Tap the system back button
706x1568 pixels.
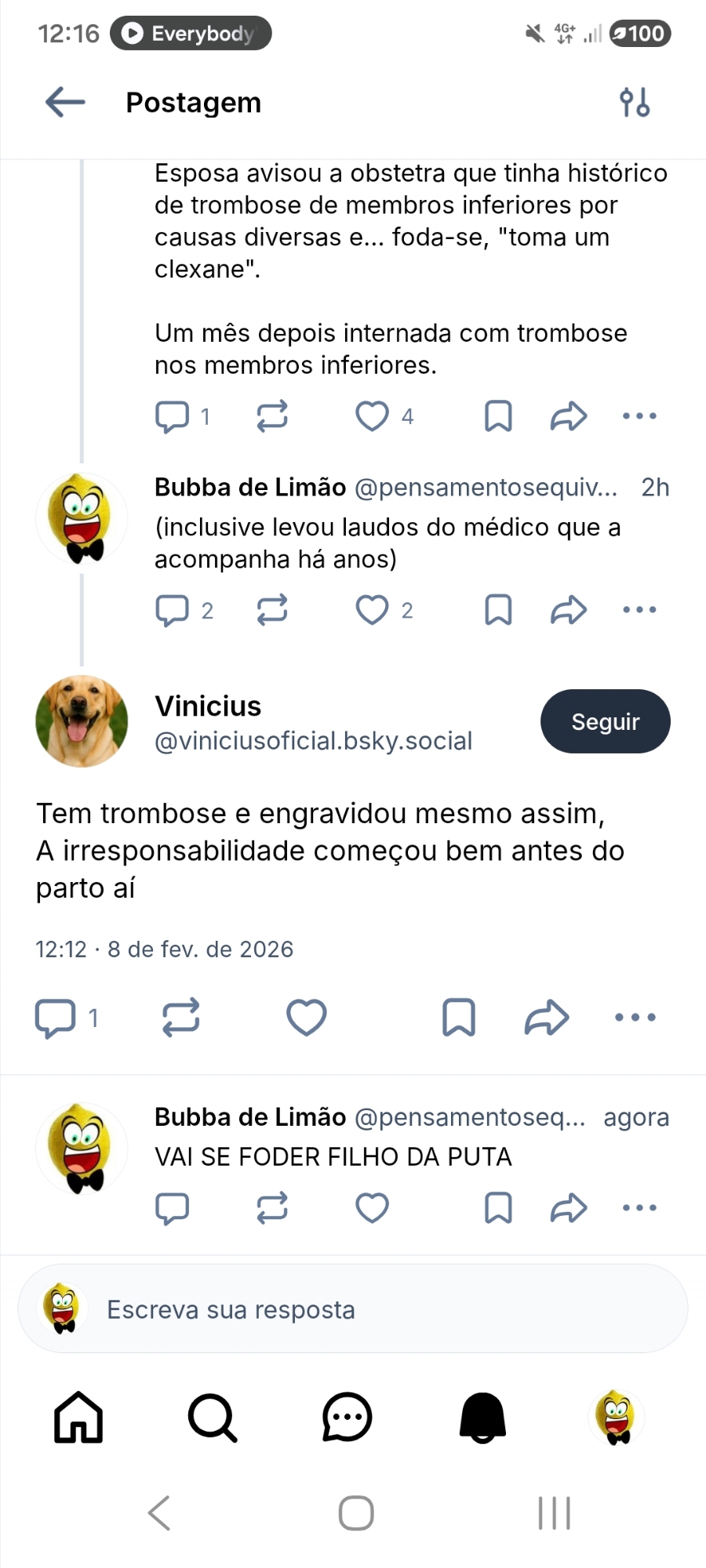[x=159, y=1513]
